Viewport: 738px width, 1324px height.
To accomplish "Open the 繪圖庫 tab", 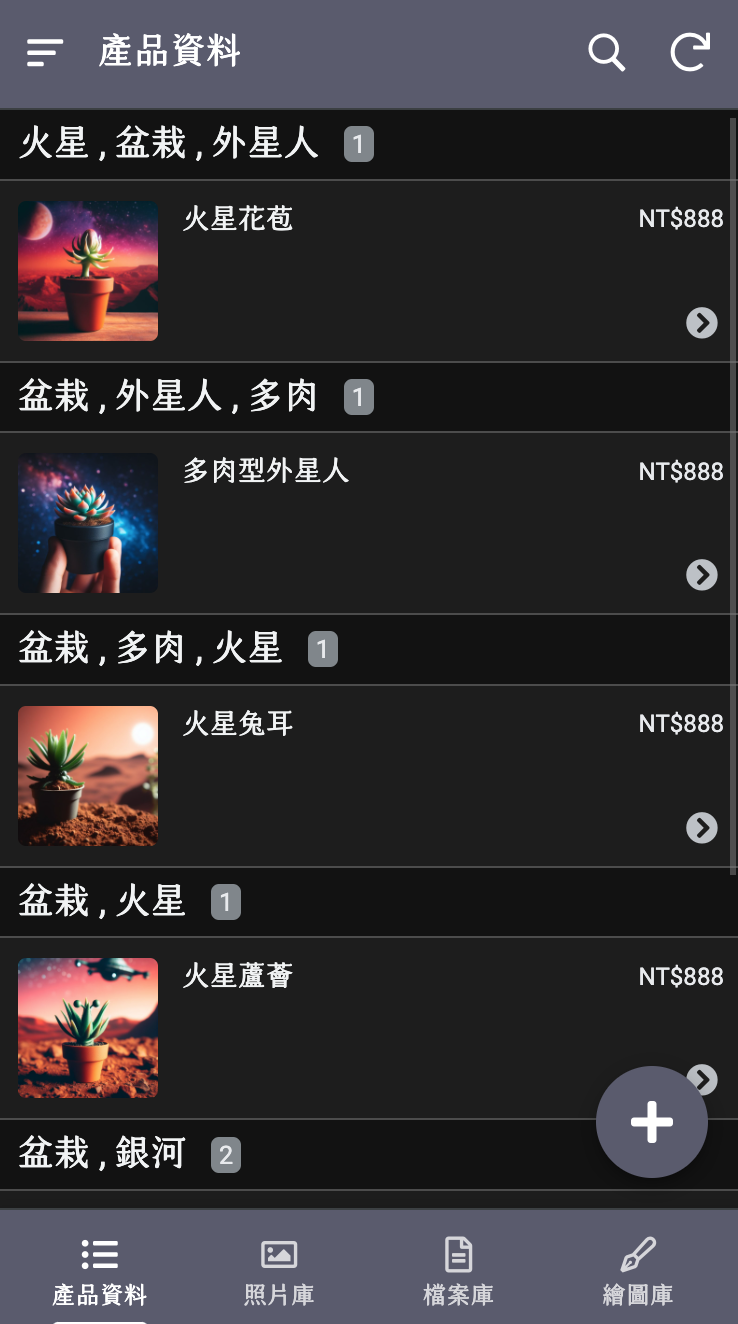I will click(x=638, y=1270).
